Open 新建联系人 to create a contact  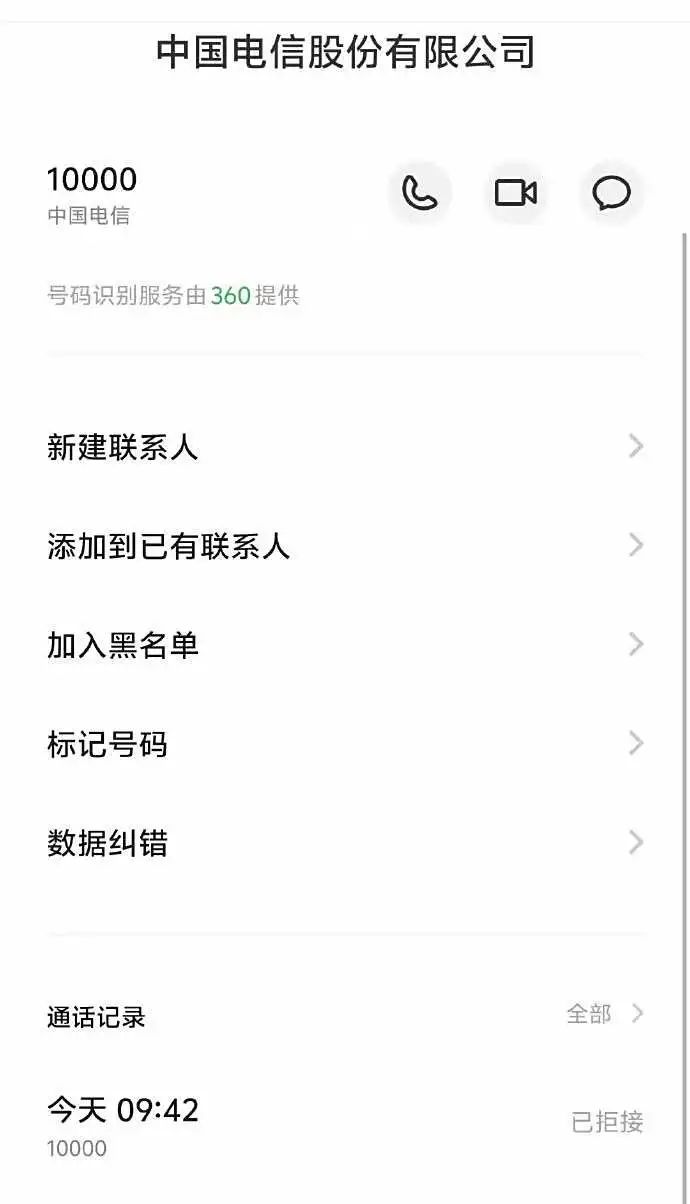(x=345, y=447)
